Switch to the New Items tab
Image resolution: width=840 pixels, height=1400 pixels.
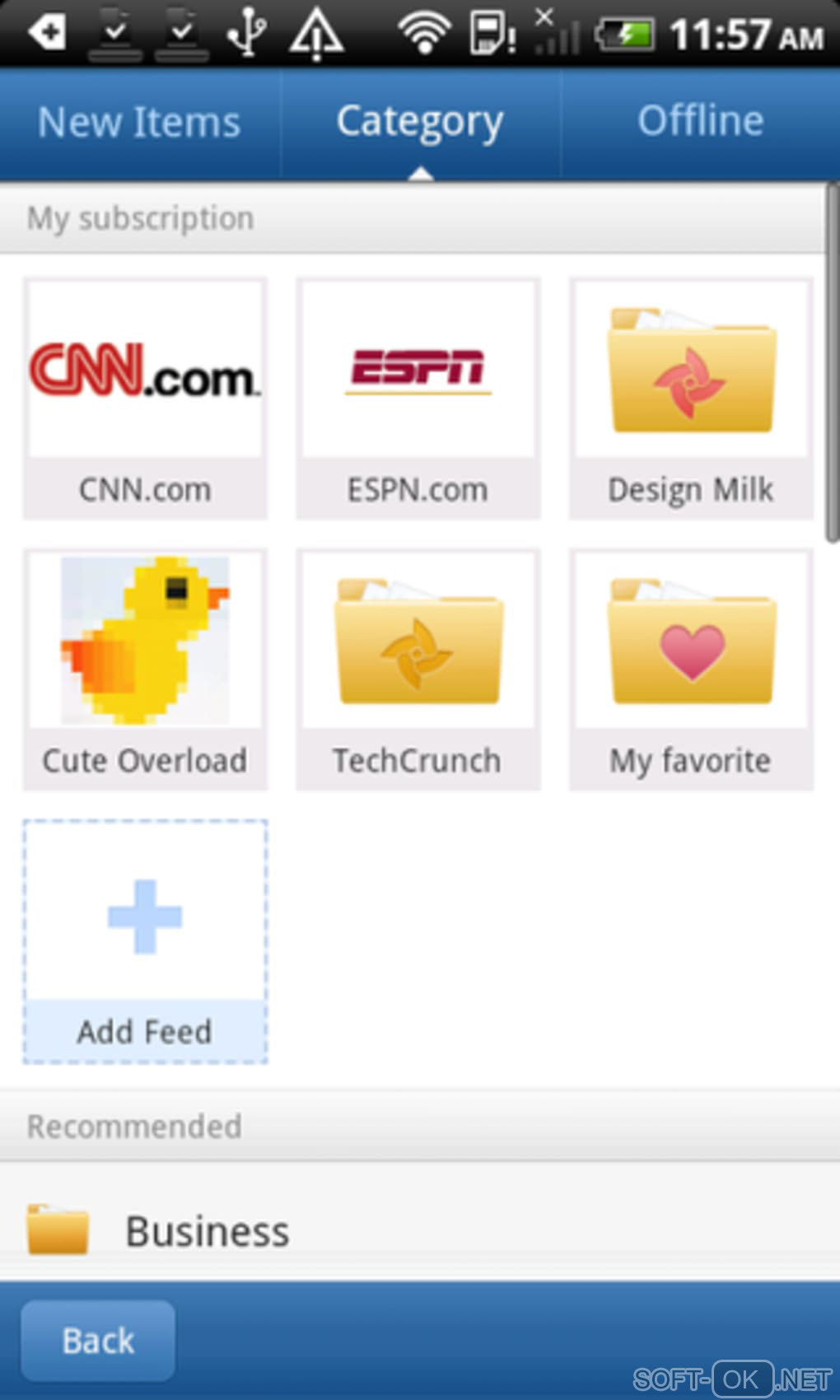click(139, 123)
